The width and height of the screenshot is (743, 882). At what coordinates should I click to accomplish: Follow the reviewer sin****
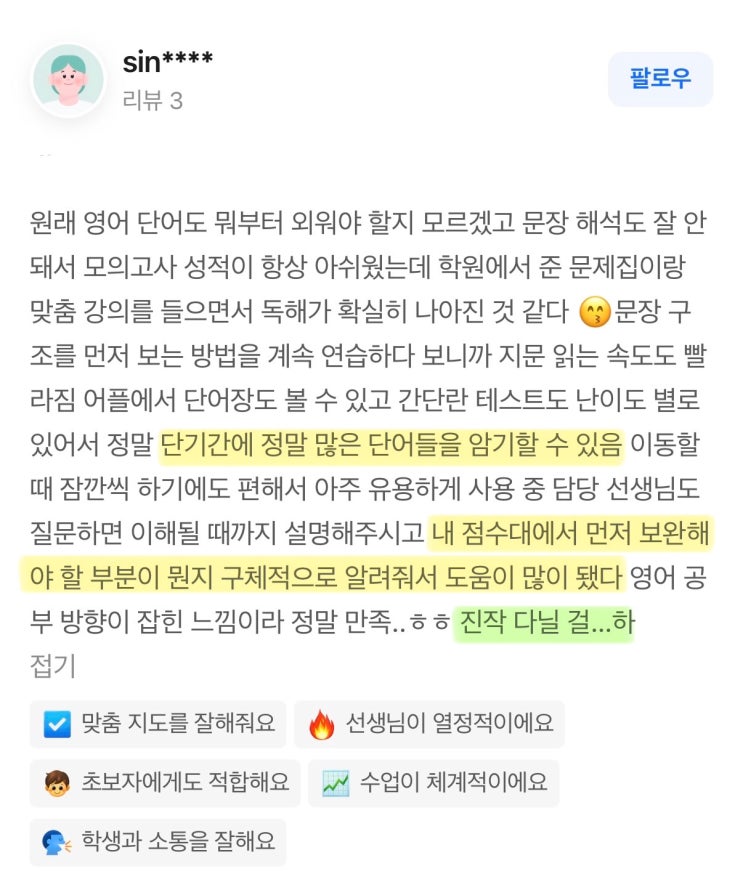pos(660,80)
